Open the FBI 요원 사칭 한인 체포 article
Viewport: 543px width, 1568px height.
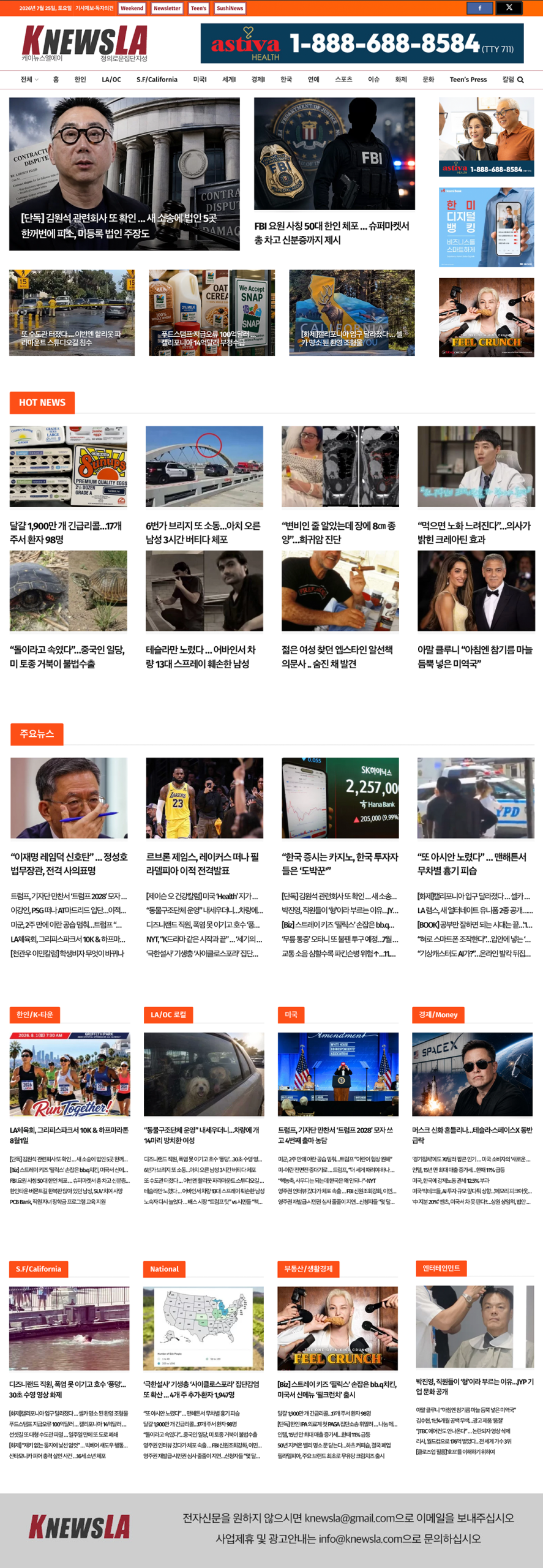pos(332,233)
